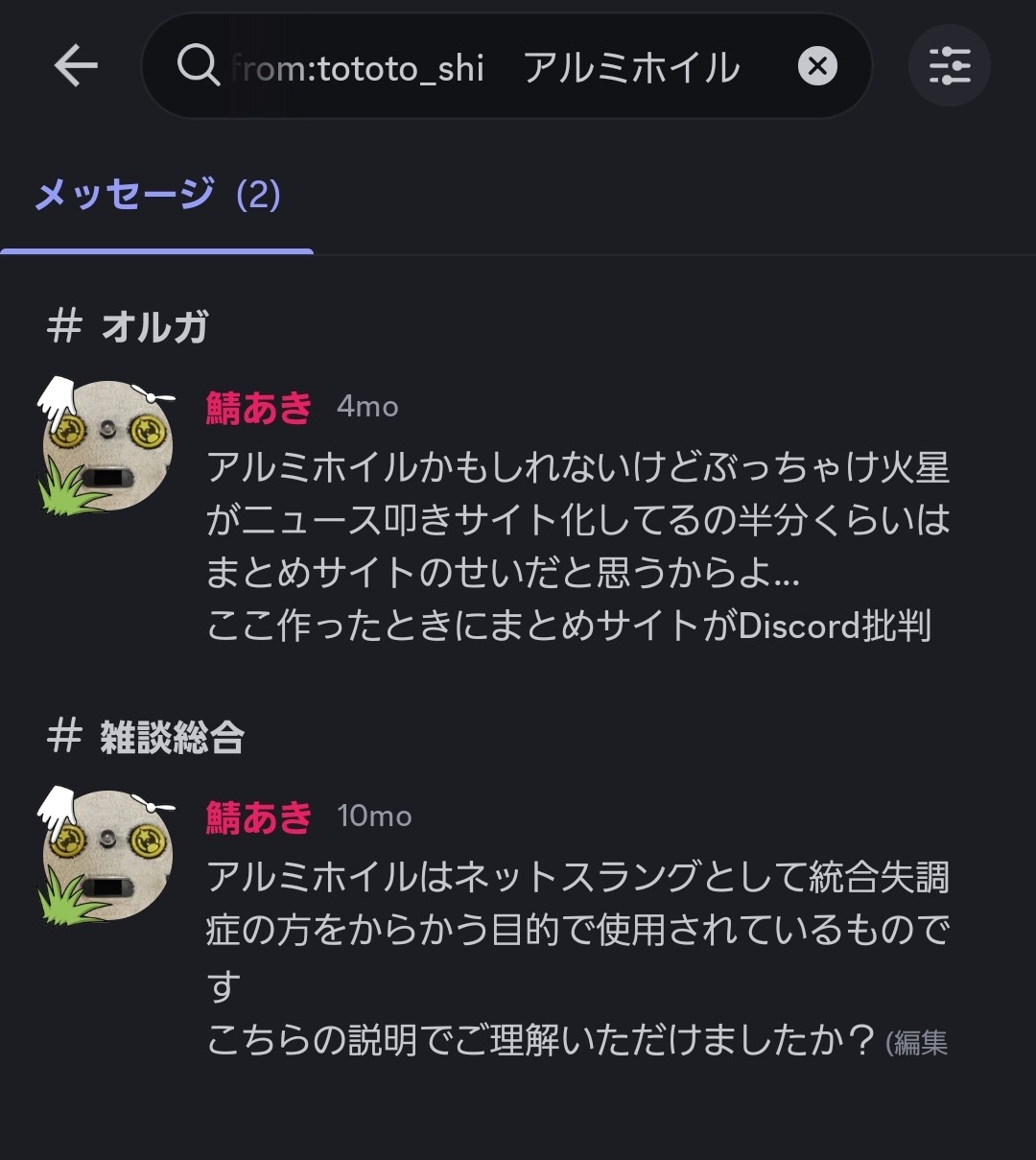Go back from search results
Viewport: 1036px width, 1160px height.
click(x=76, y=66)
